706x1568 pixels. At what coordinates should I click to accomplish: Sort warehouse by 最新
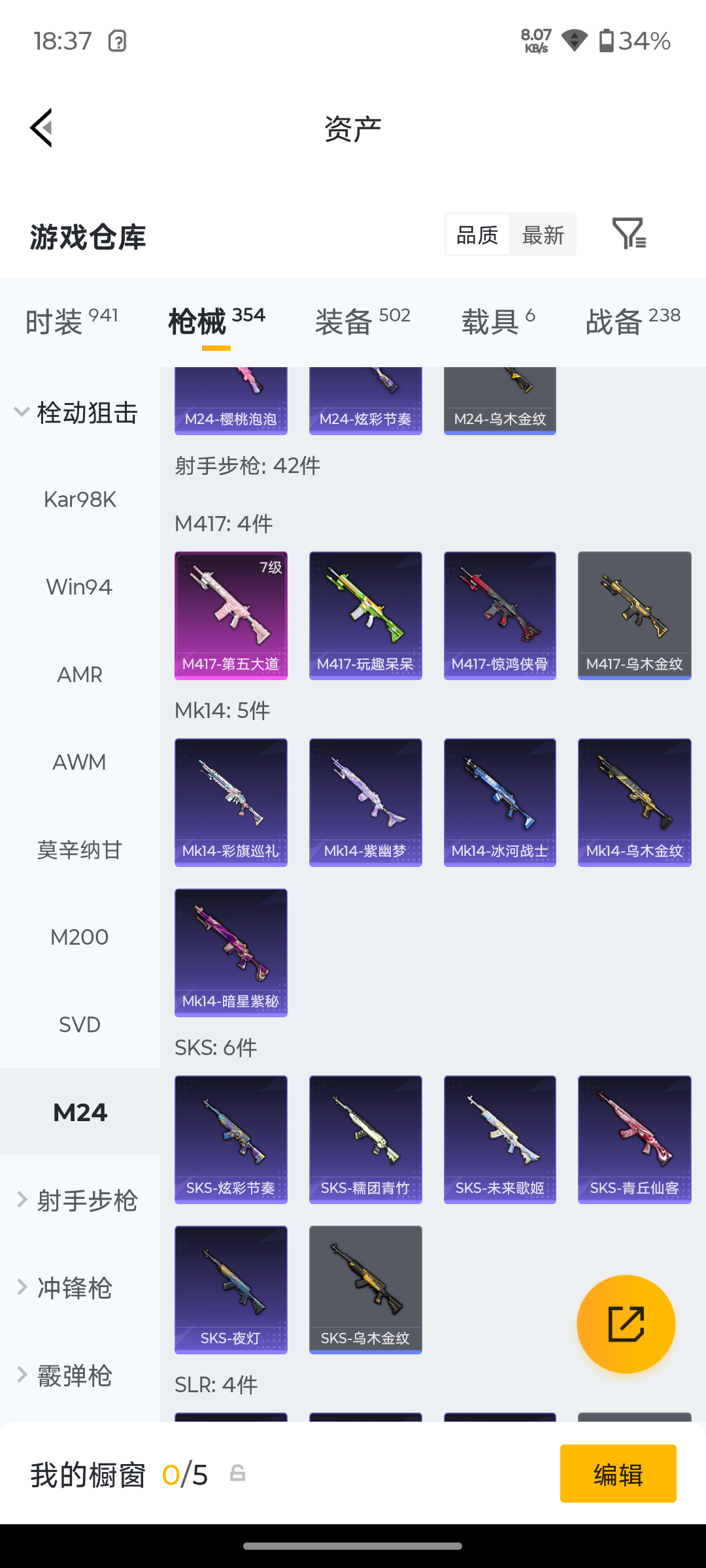click(x=543, y=235)
